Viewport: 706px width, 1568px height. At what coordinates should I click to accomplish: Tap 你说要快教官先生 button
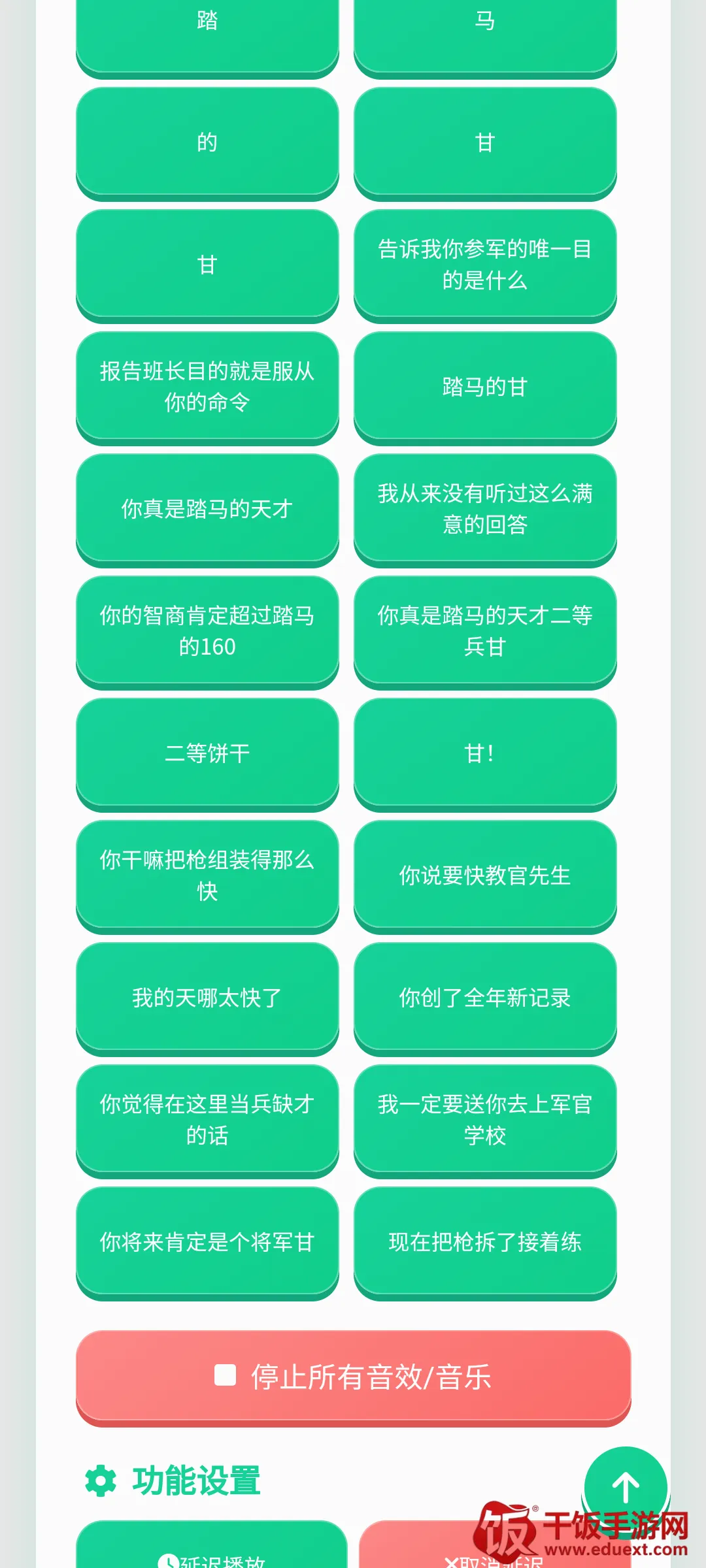click(485, 875)
